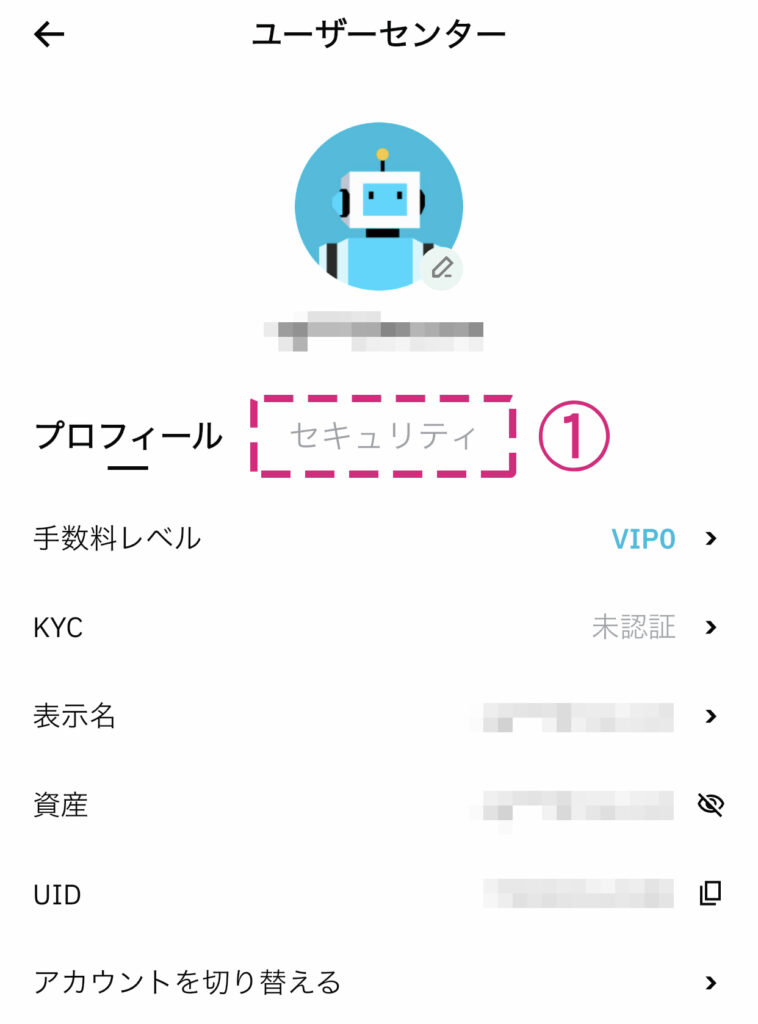Open the KYC verification row
This screenshot has width=758, height=1024.
(378, 628)
